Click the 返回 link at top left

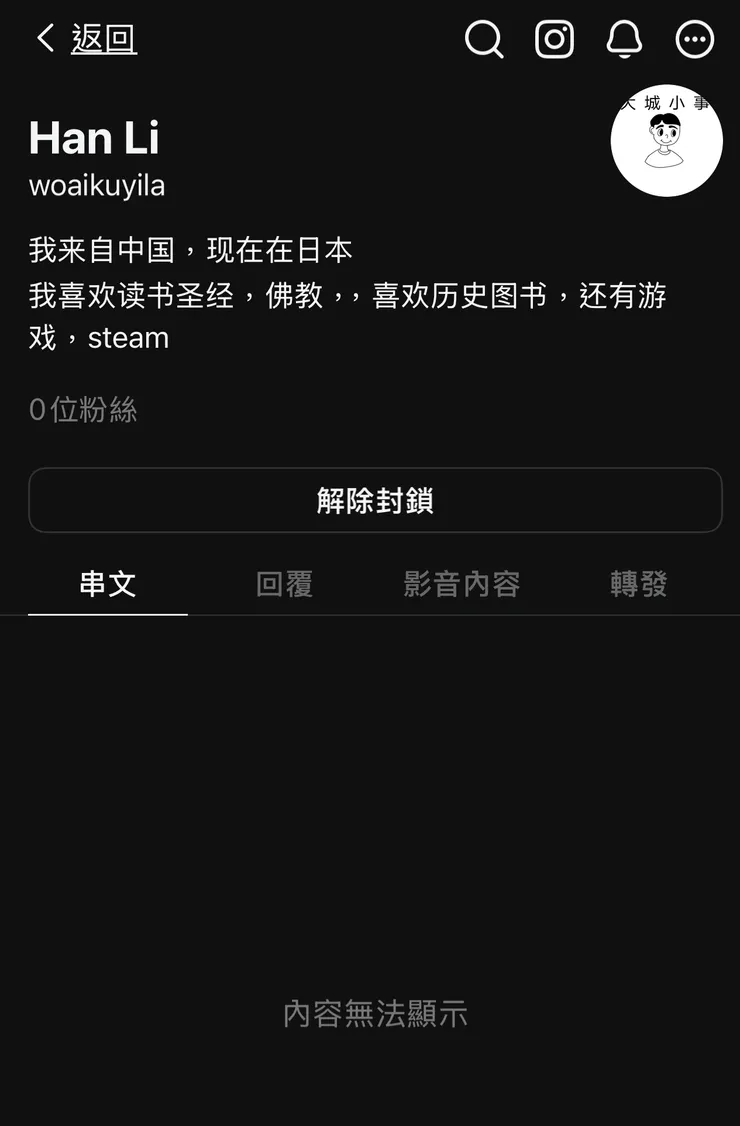pyautogui.click(x=103, y=38)
